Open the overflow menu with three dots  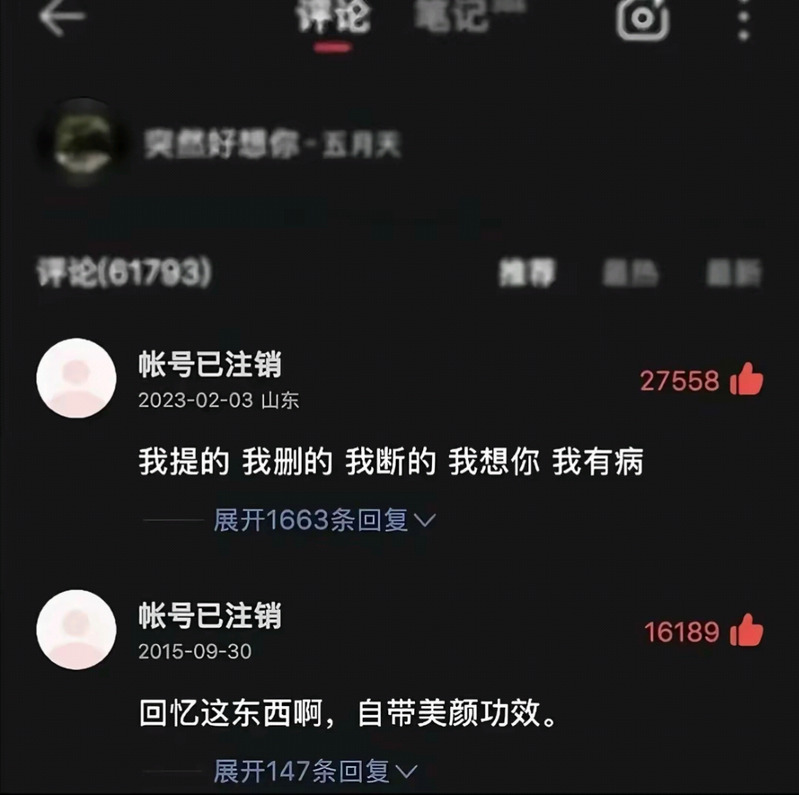click(743, 19)
